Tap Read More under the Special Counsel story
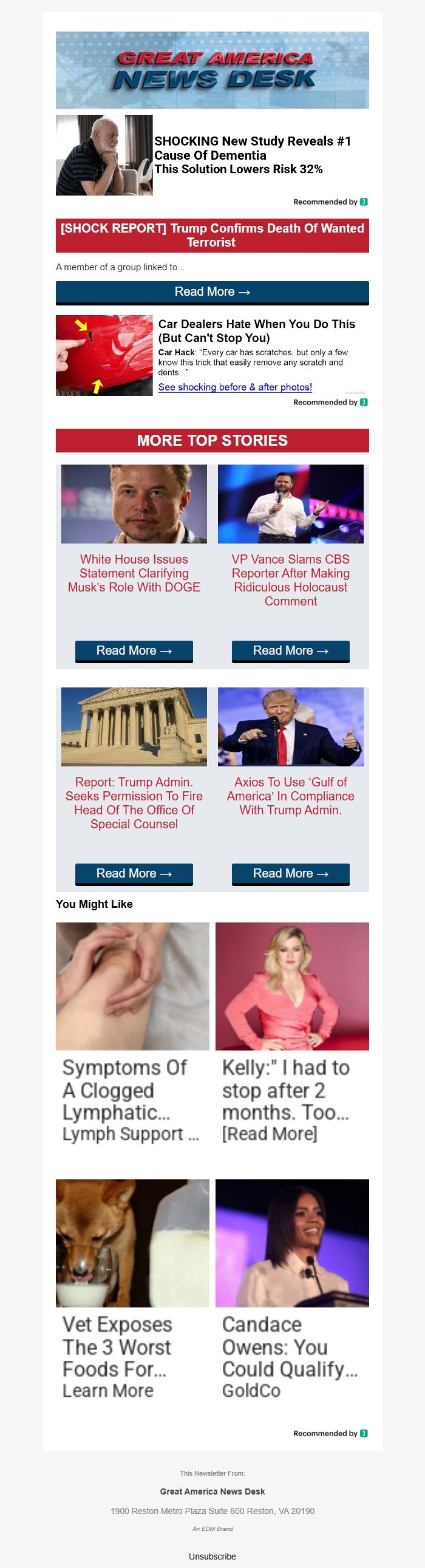425x1568 pixels. point(134,873)
